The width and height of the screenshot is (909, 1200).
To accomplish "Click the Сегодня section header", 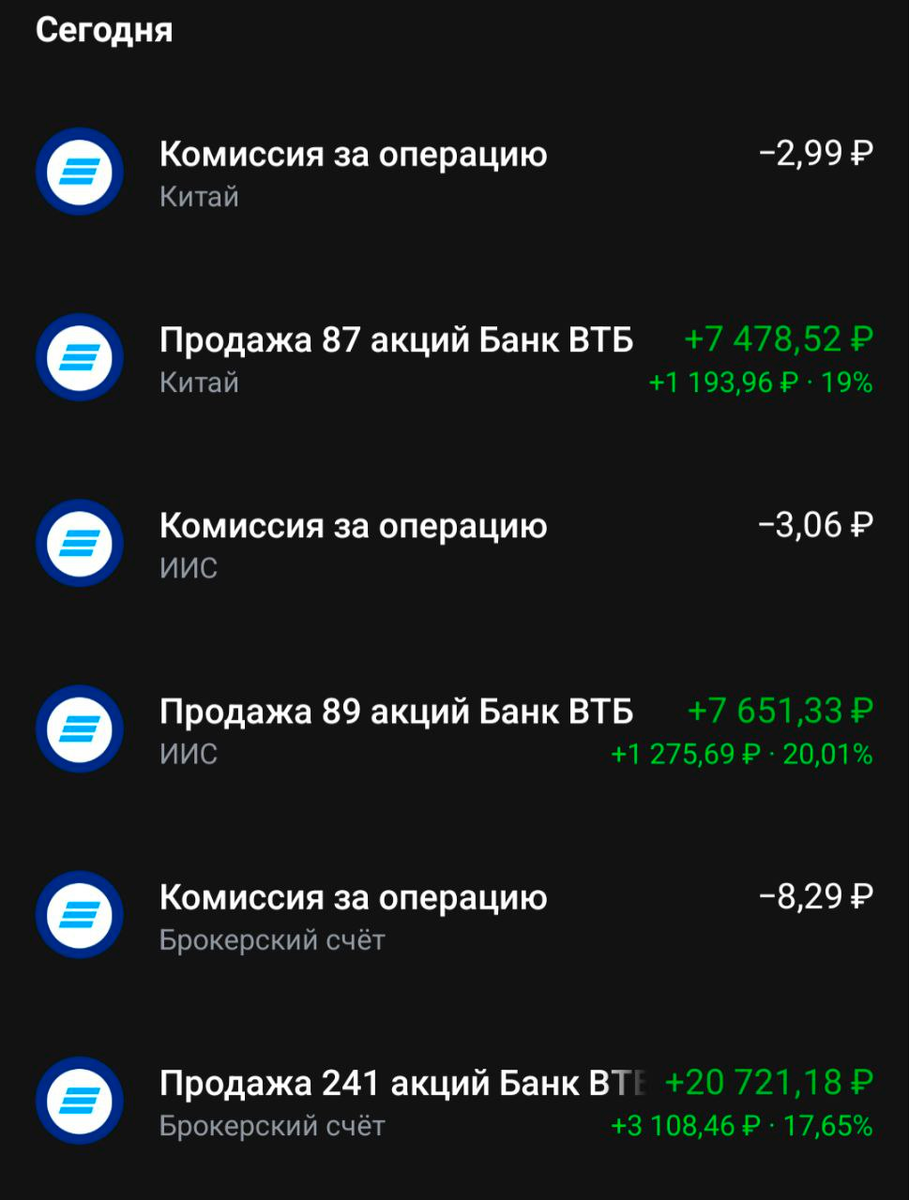I will (104, 30).
